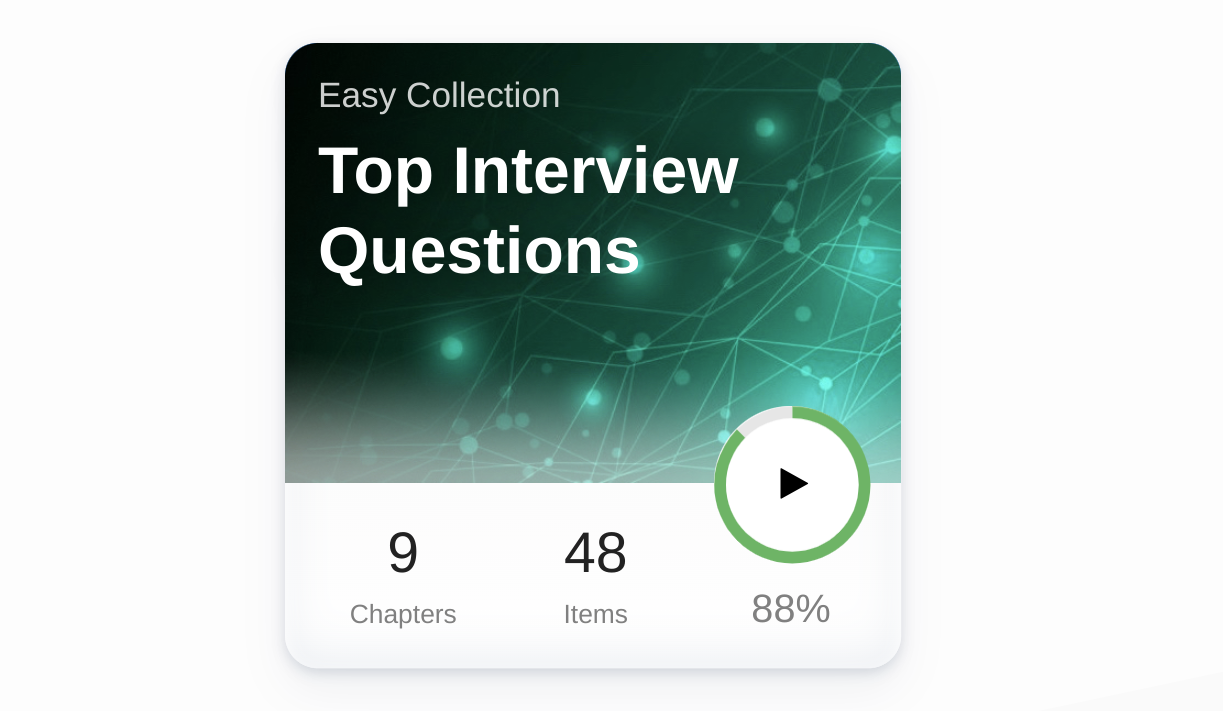
Task: Open the Top Interview Questions card
Action: coord(528,211)
